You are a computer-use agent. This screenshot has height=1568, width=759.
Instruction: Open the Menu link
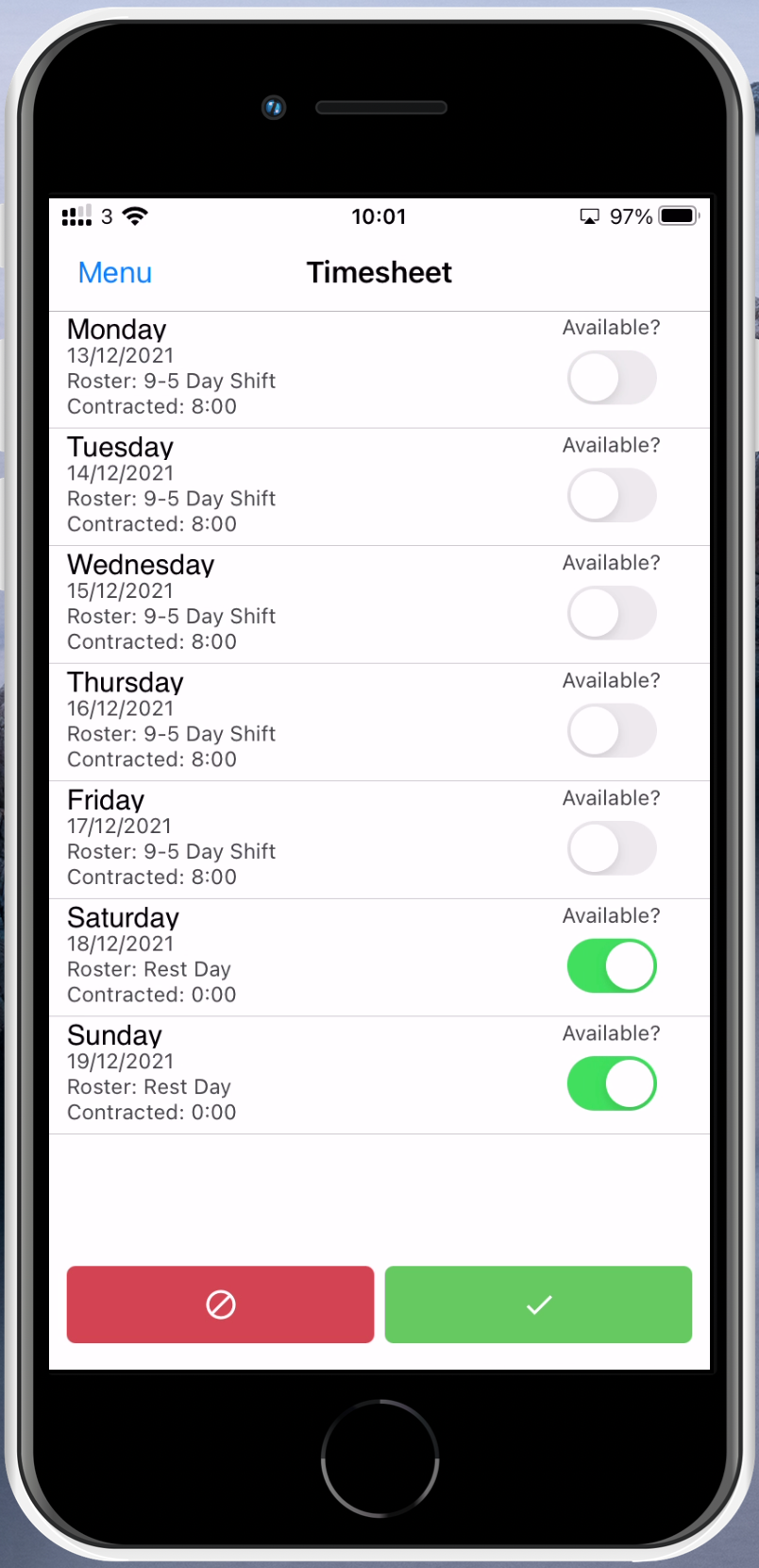click(114, 273)
